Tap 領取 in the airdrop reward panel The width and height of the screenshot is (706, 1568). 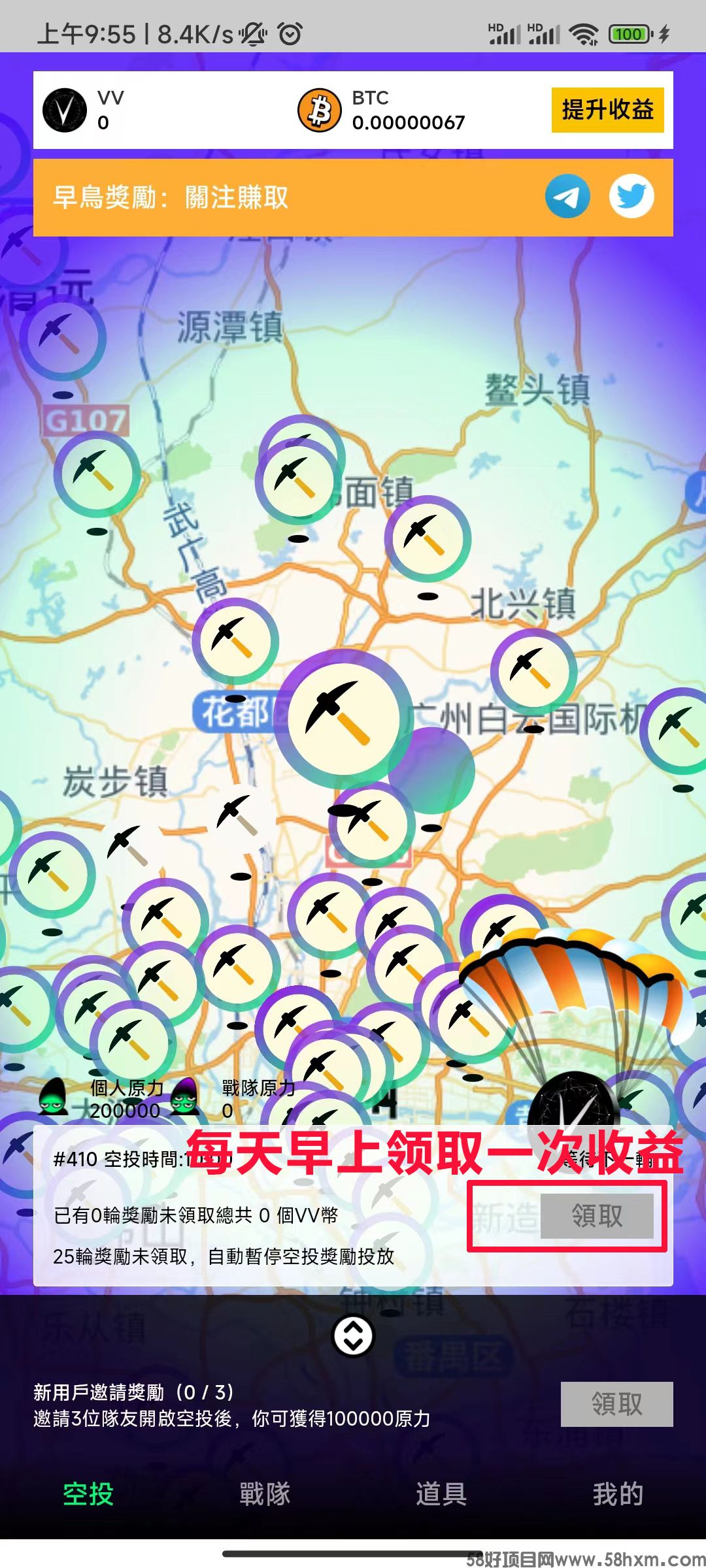[597, 1216]
